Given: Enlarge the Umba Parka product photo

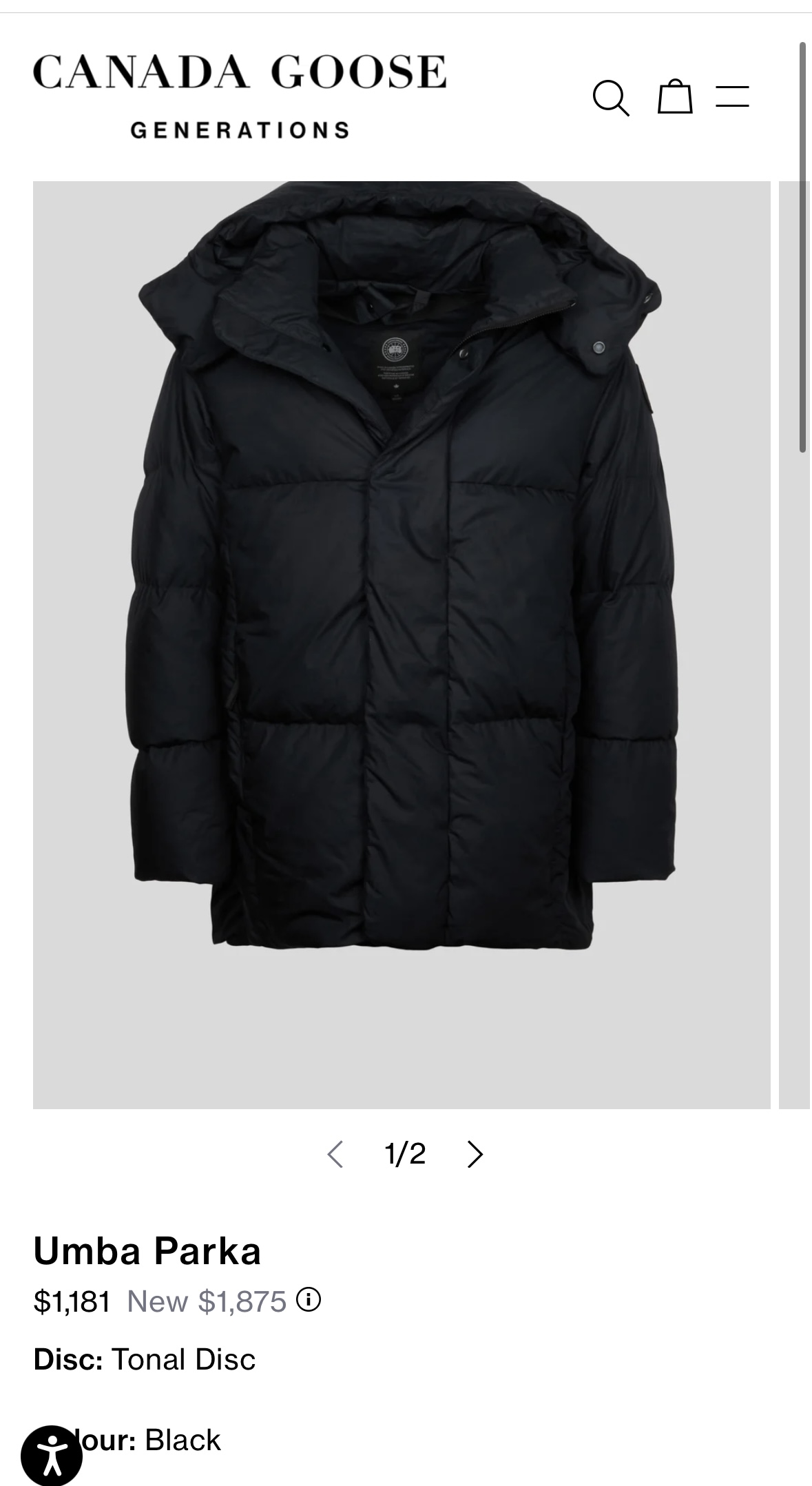Looking at the screenshot, I should coord(402,644).
